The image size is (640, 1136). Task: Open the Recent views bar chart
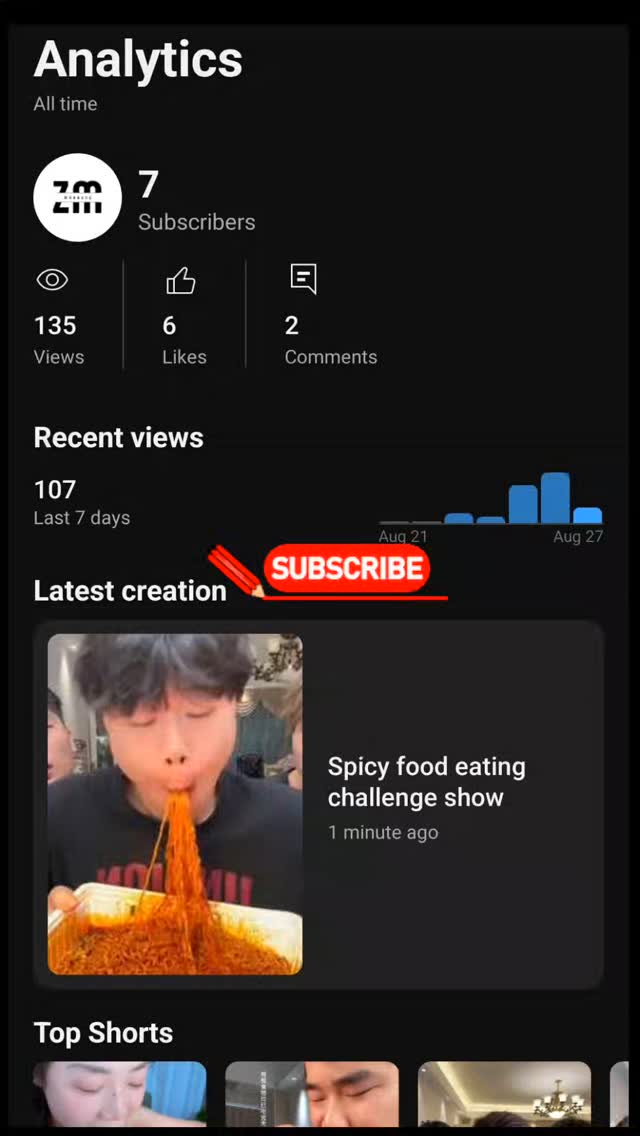click(491, 503)
